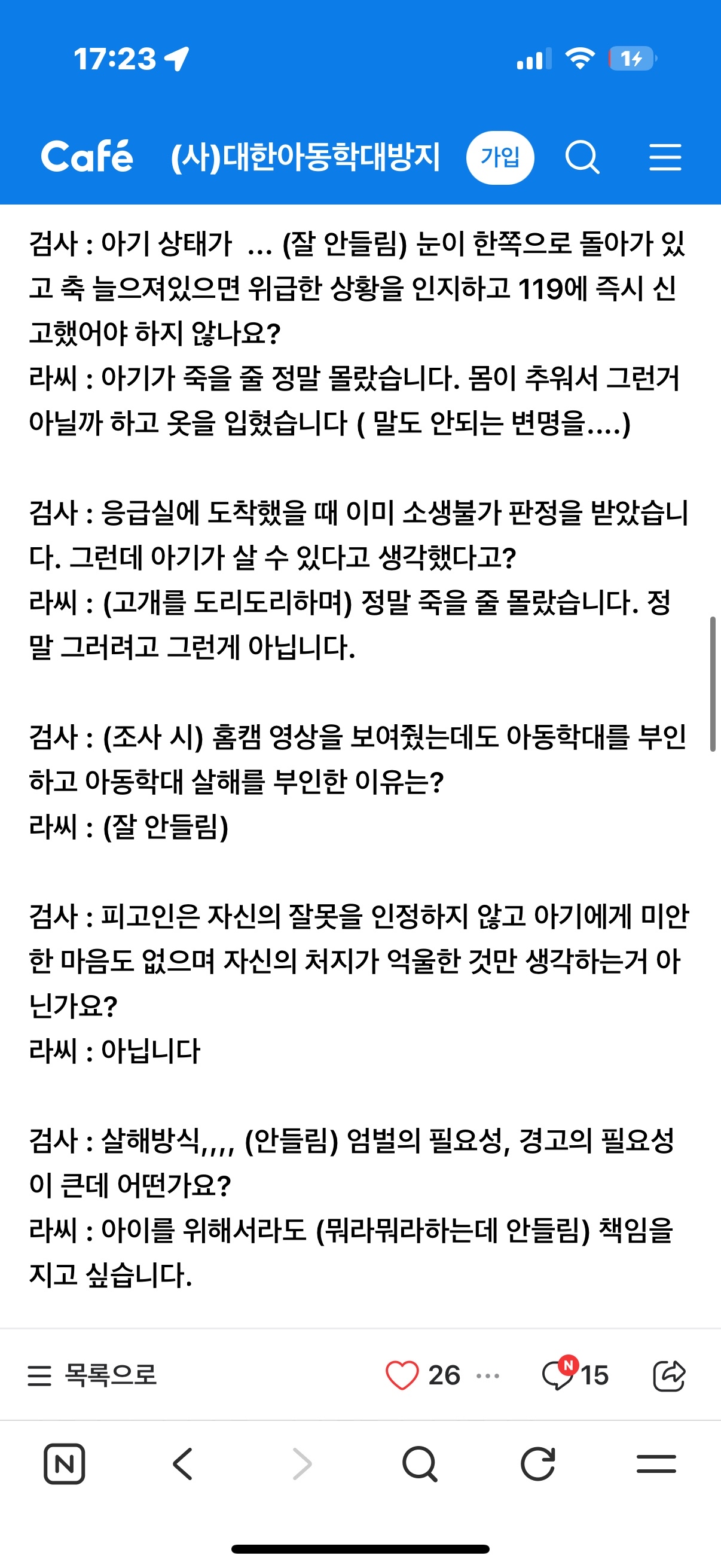Share this post
721x1568 pixels.
[668, 1375]
